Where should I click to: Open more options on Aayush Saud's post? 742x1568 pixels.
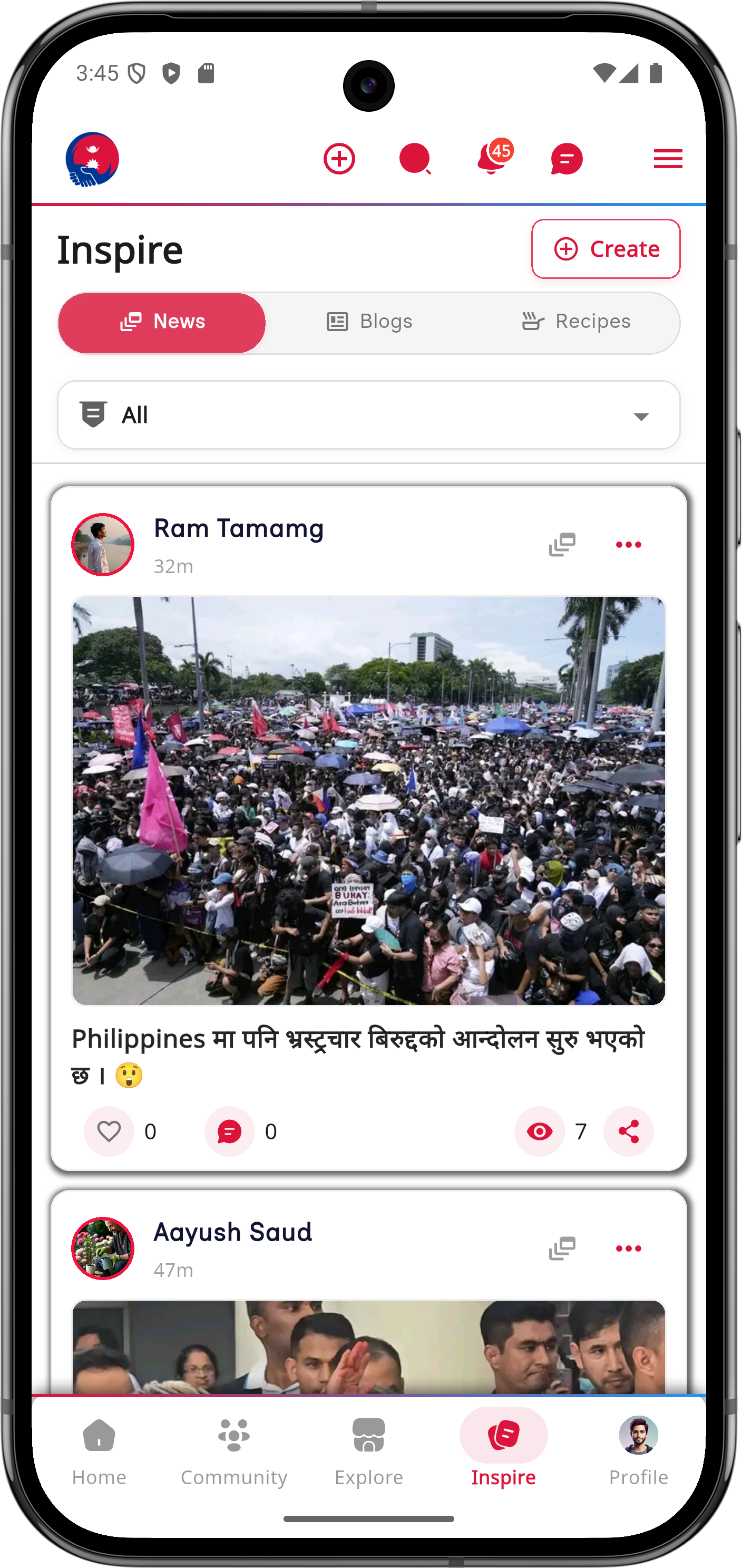[628, 1248]
